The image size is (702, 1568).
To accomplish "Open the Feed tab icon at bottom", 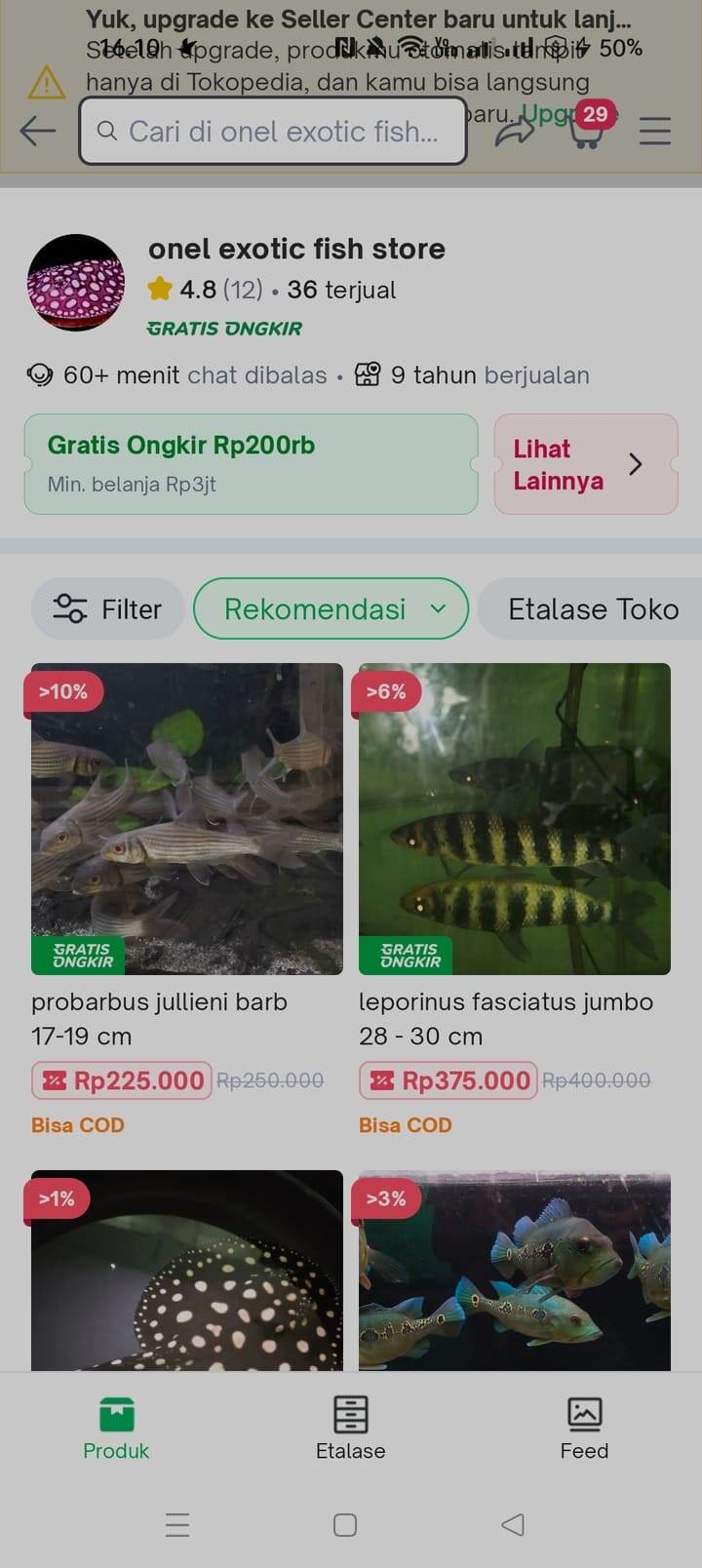I will tap(584, 1412).
